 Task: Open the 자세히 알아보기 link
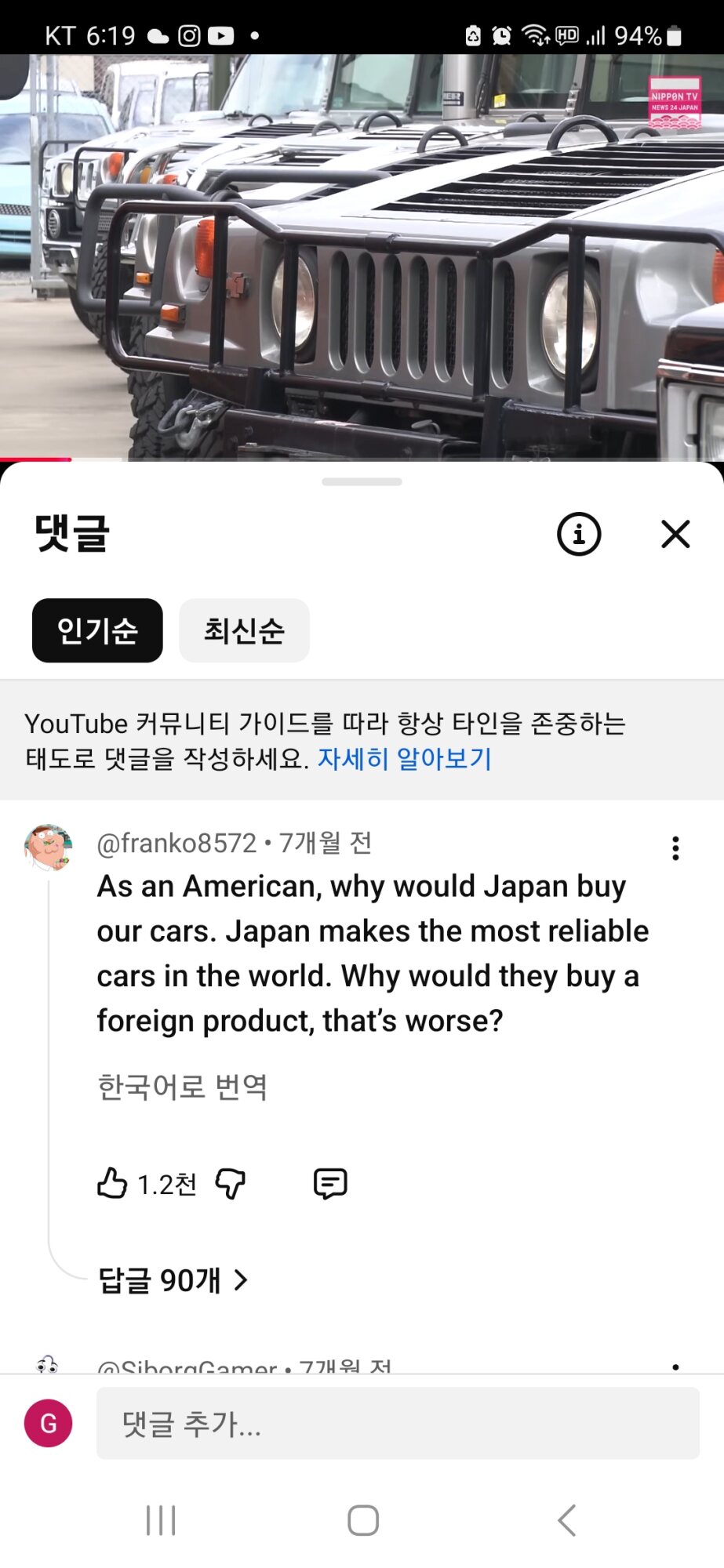(404, 759)
